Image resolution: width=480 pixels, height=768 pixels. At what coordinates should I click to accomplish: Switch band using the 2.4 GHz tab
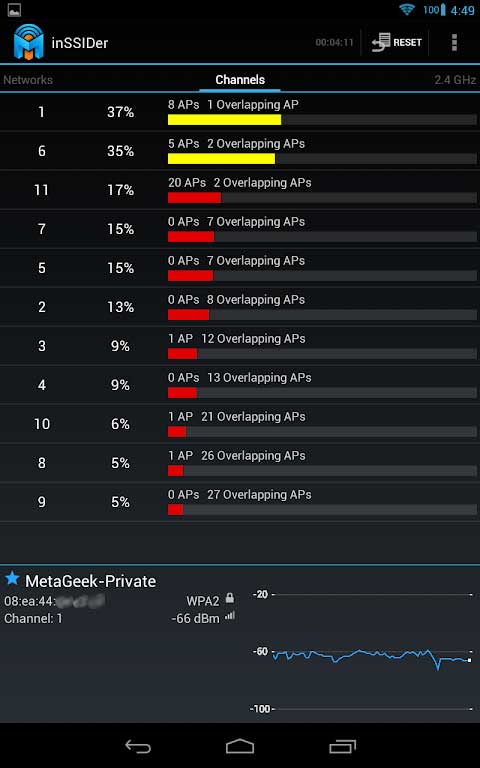point(455,80)
